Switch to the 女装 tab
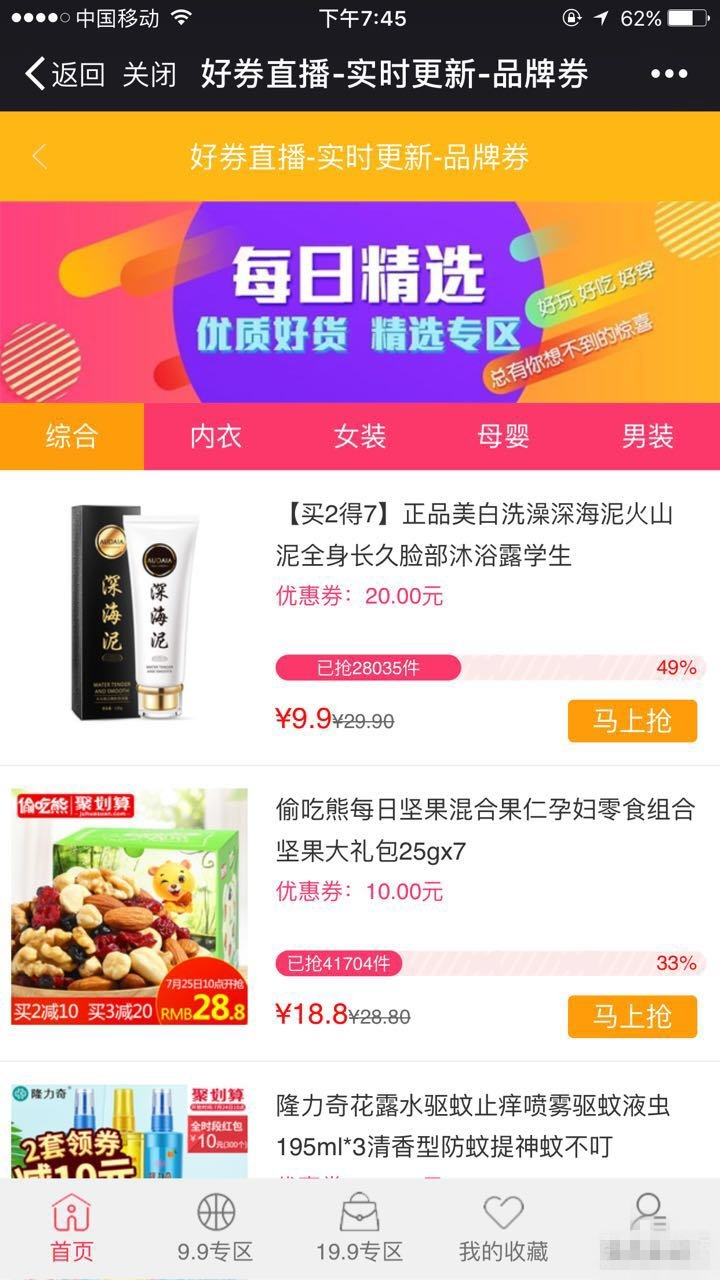The image size is (720, 1280). pyautogui.click(x=360, y=436)
